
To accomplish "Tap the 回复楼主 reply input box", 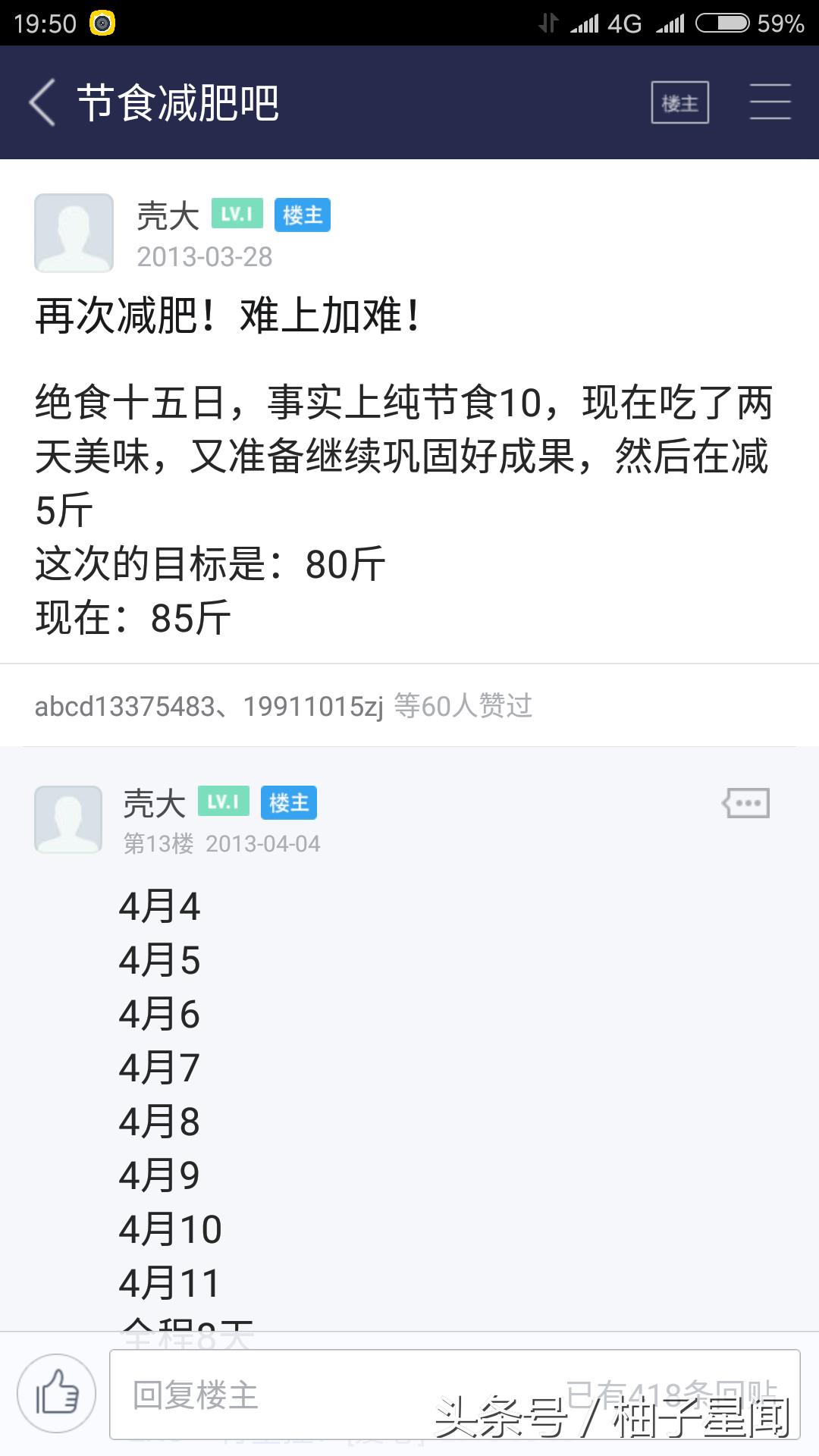I will pos(455,1395).
